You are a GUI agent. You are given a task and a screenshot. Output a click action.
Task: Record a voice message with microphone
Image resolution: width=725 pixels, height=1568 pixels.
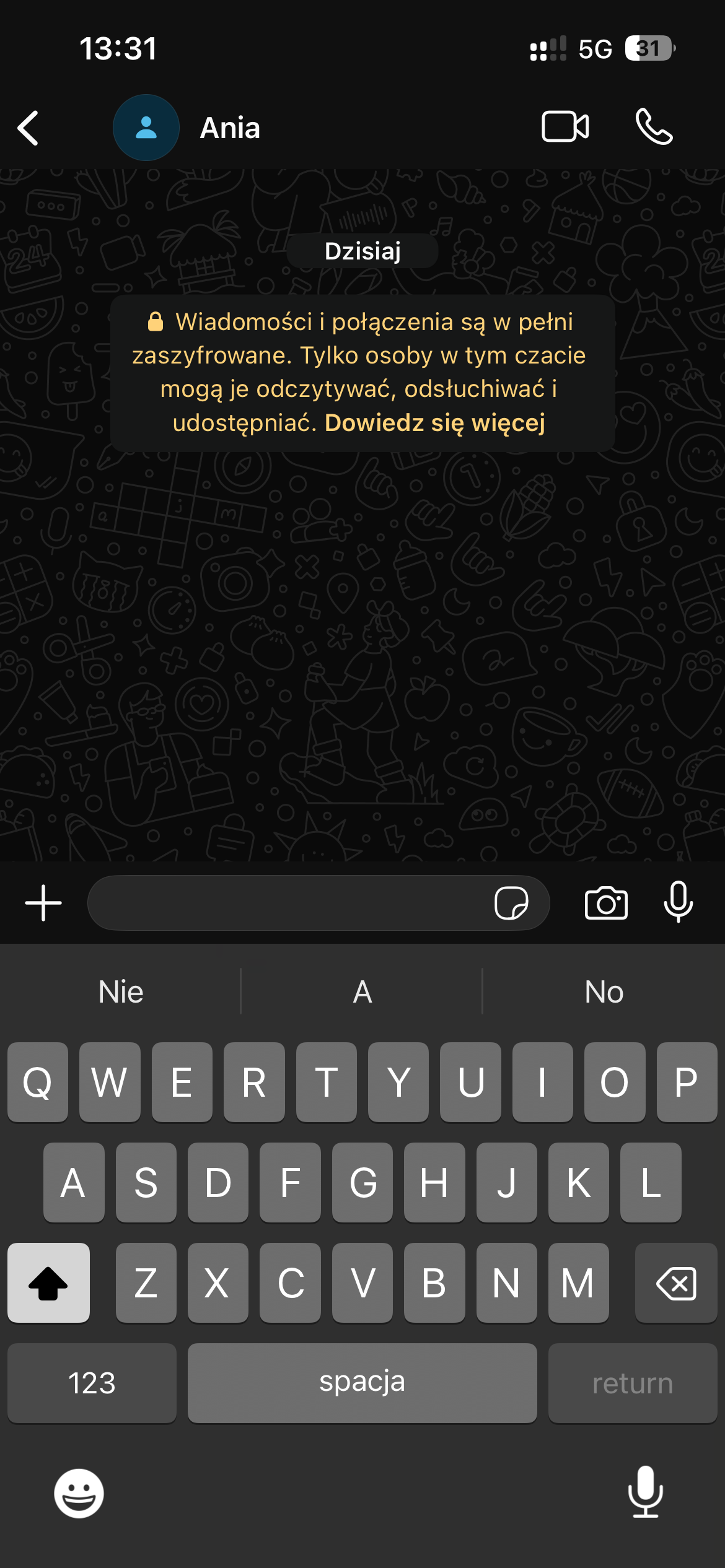(679, 902)
